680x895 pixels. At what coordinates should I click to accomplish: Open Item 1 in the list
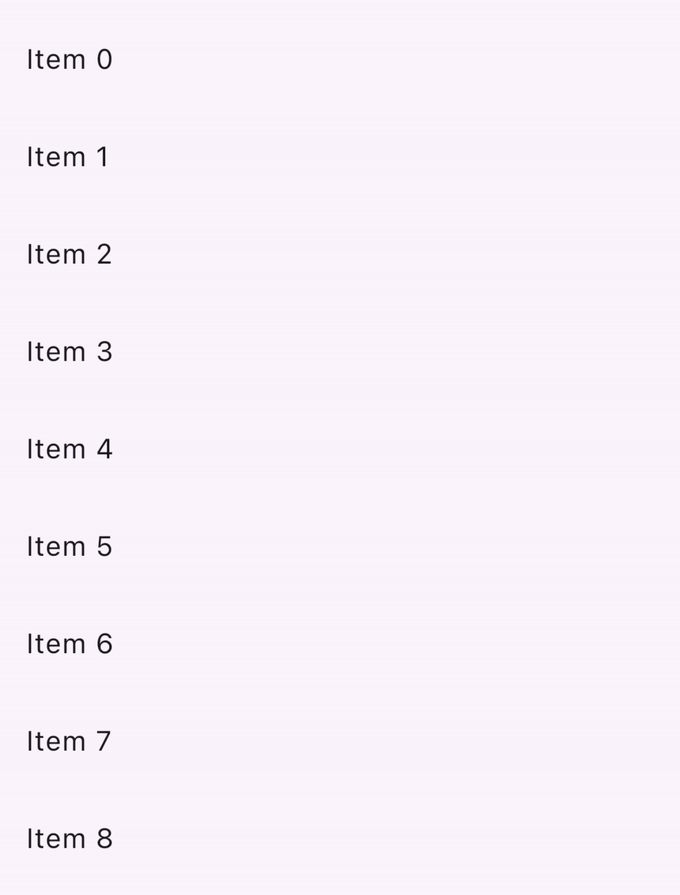(x=70, y=157)
